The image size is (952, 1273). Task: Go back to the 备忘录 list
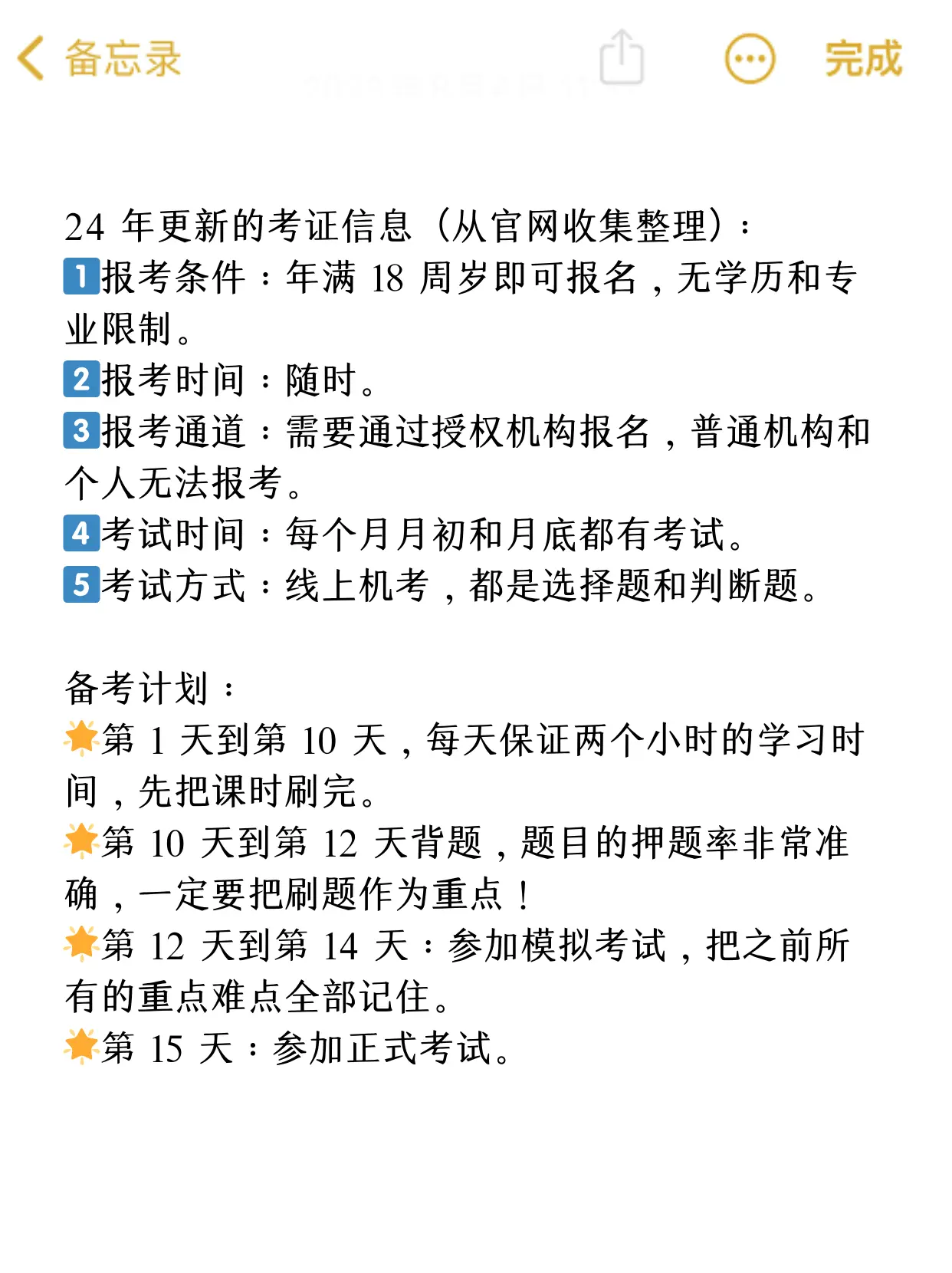pos(100,58)
